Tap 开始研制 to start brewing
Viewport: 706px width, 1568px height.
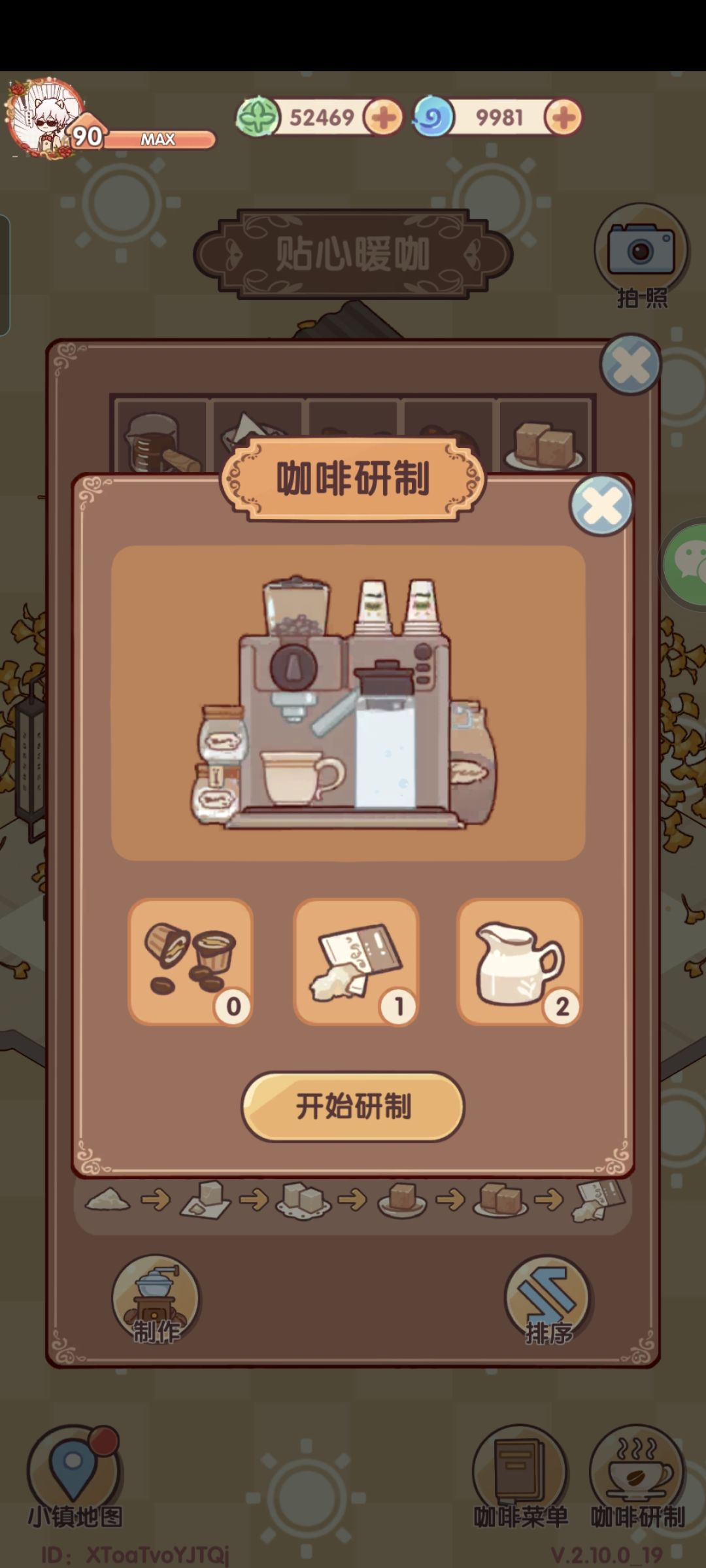pos(353,1106)
